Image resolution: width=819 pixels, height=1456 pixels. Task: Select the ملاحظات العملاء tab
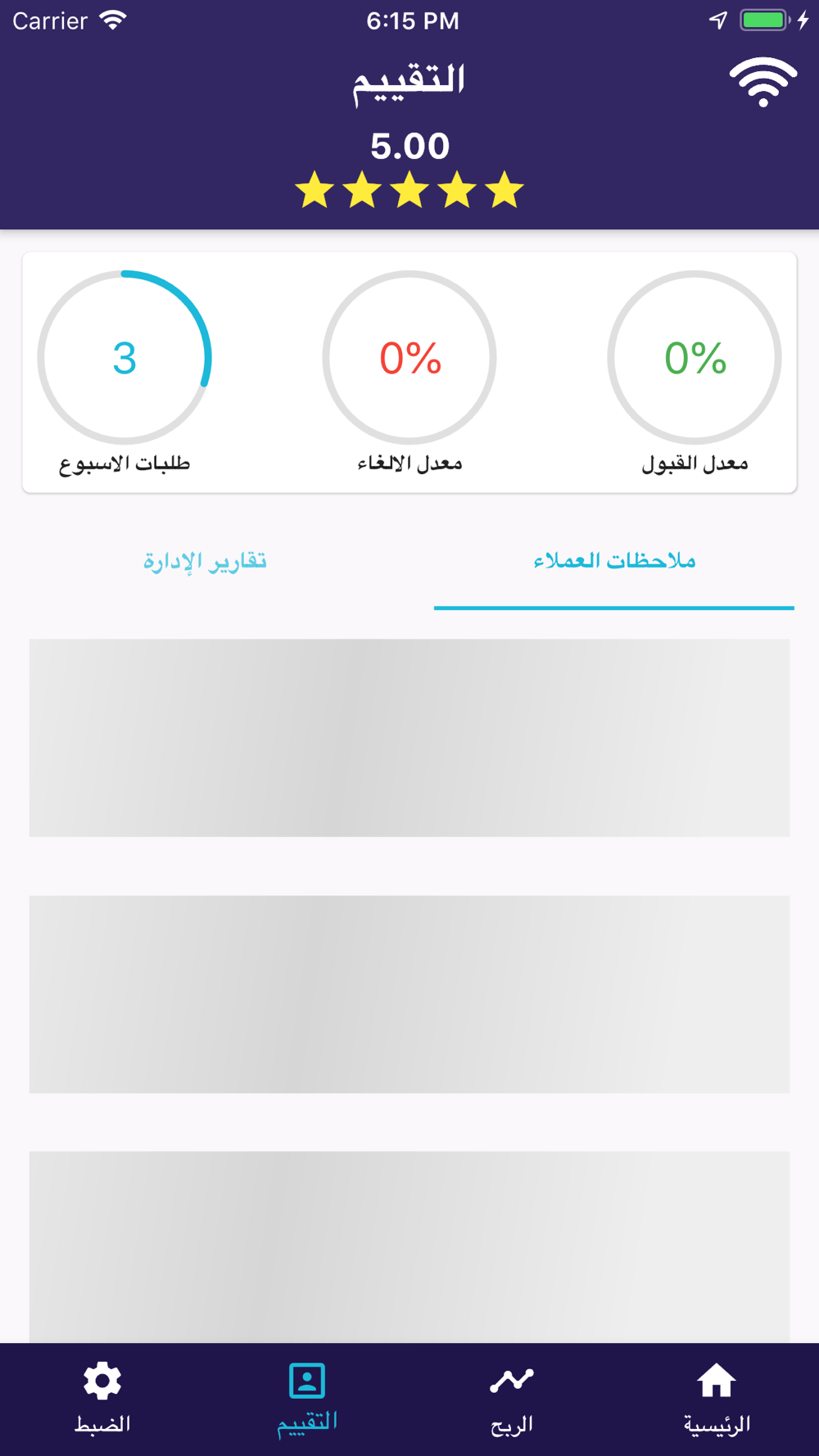pos(614,562)
